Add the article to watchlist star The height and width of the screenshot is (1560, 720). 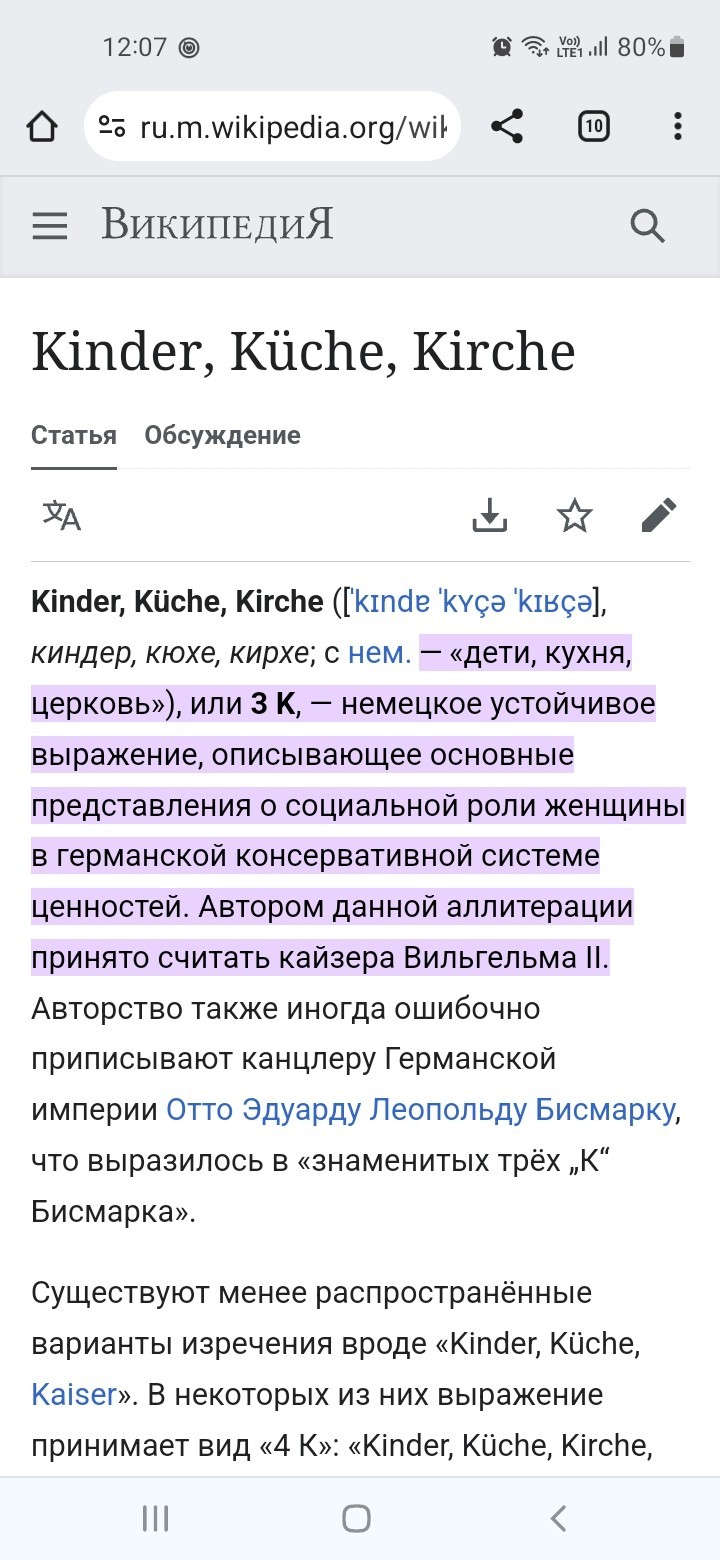coord(575,516)
